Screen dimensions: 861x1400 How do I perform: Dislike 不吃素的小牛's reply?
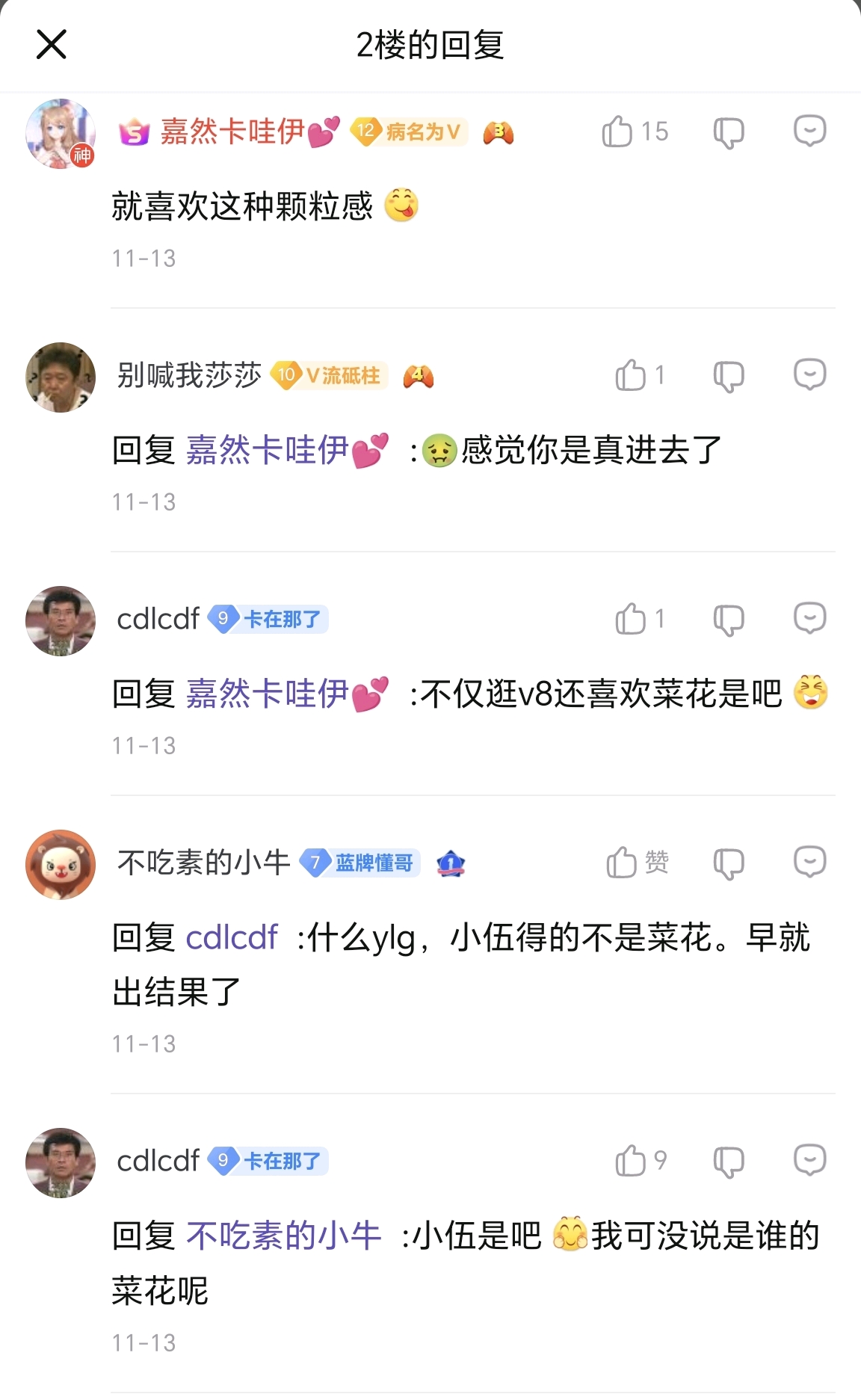point(729,863)
